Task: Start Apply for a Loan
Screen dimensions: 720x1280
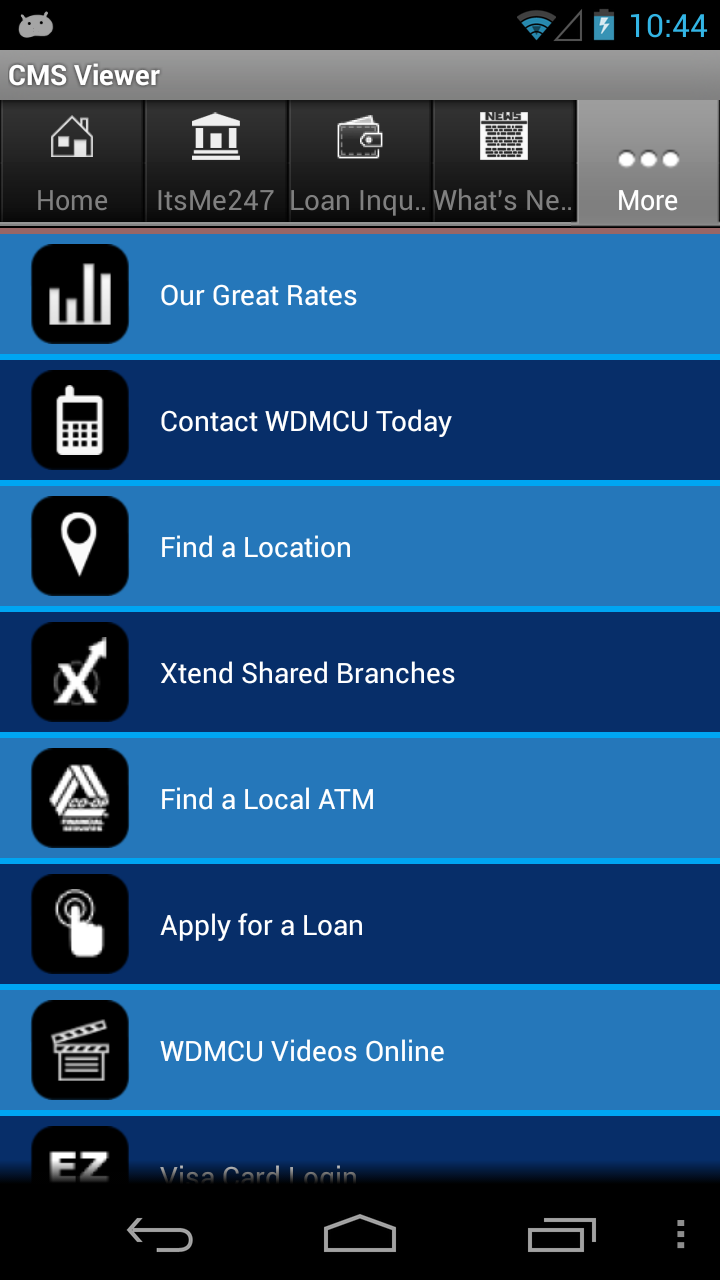Action: (x=360, y=925)
